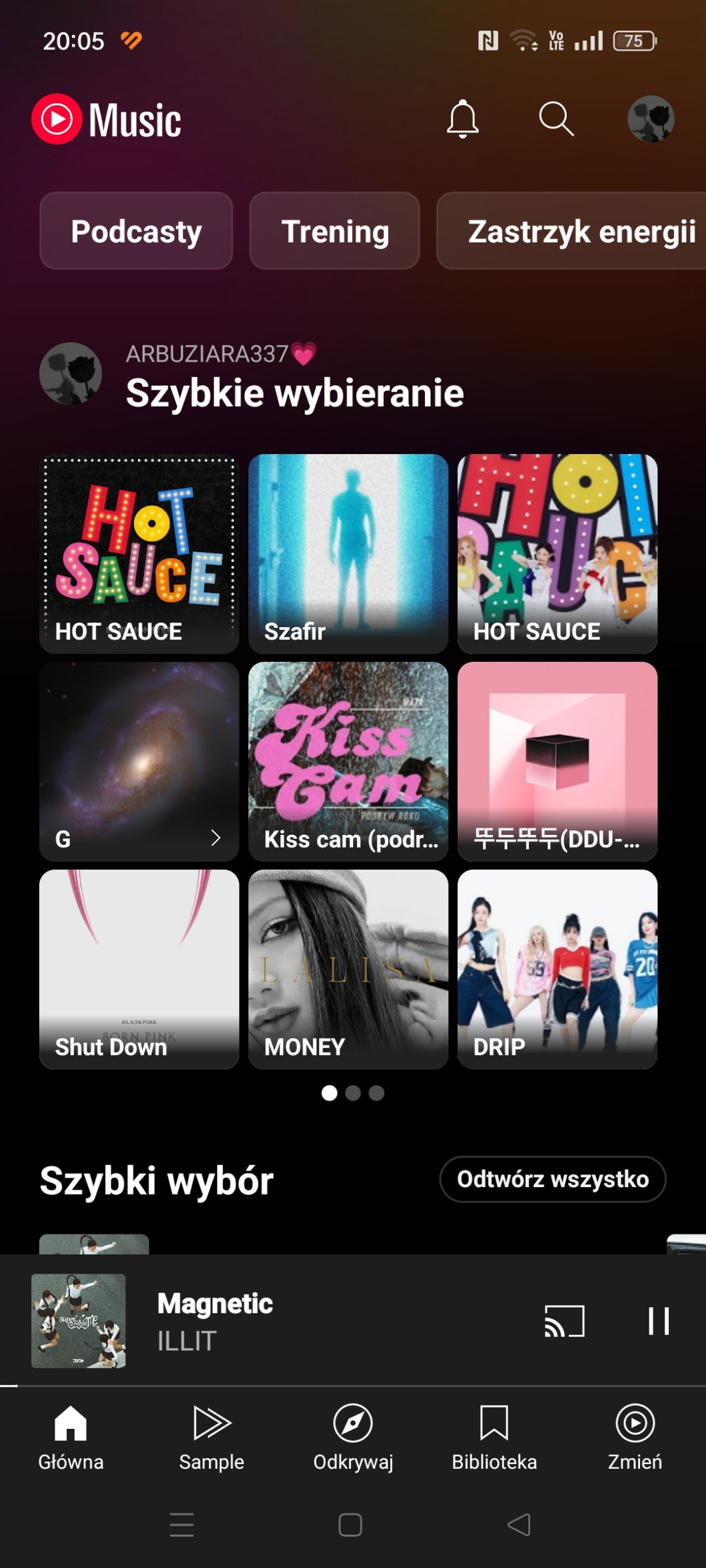Select the Podcasty chip
This screenshot has height=1568, width=706.
tap(136, 231)
